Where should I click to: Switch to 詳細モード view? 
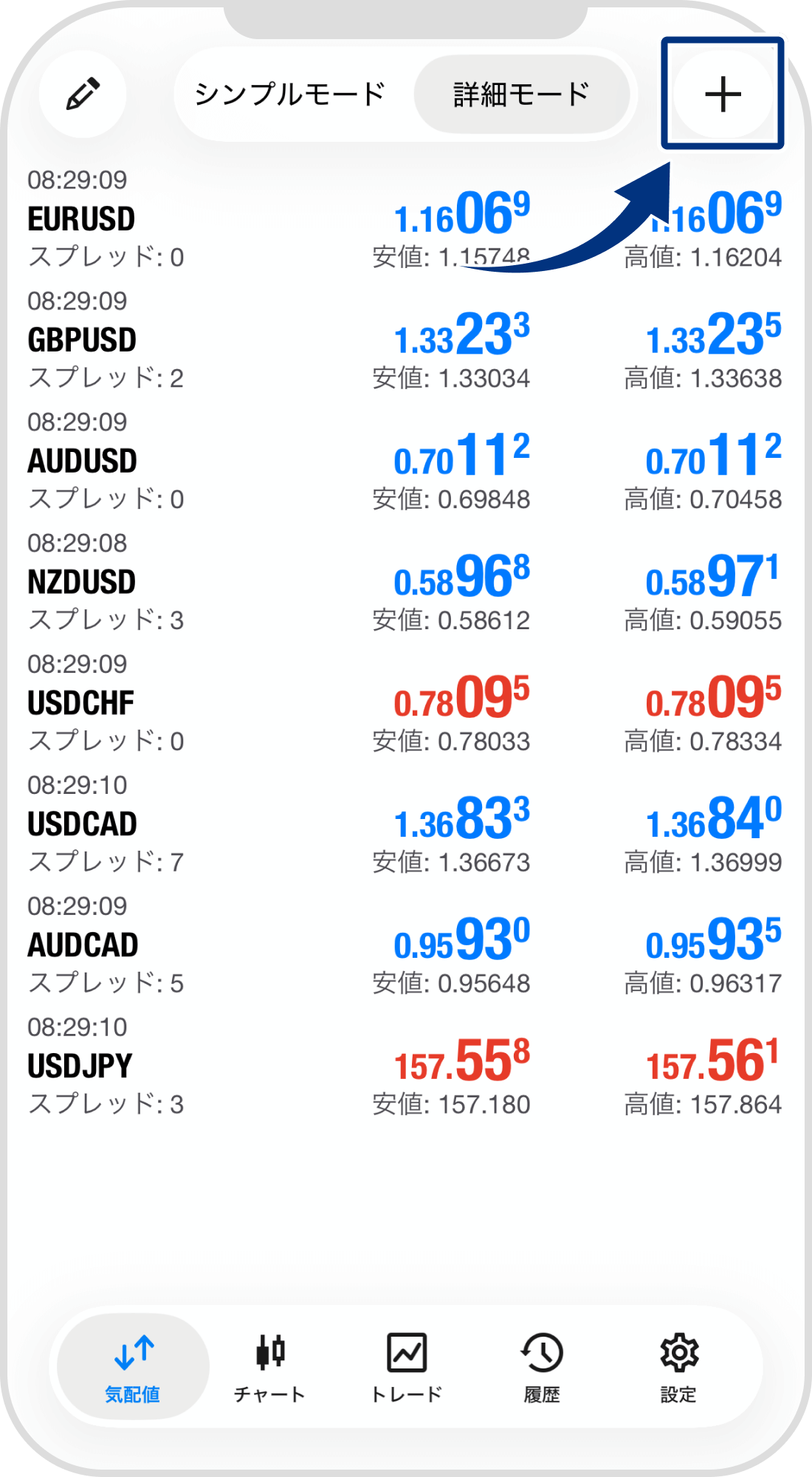[521, 95]
